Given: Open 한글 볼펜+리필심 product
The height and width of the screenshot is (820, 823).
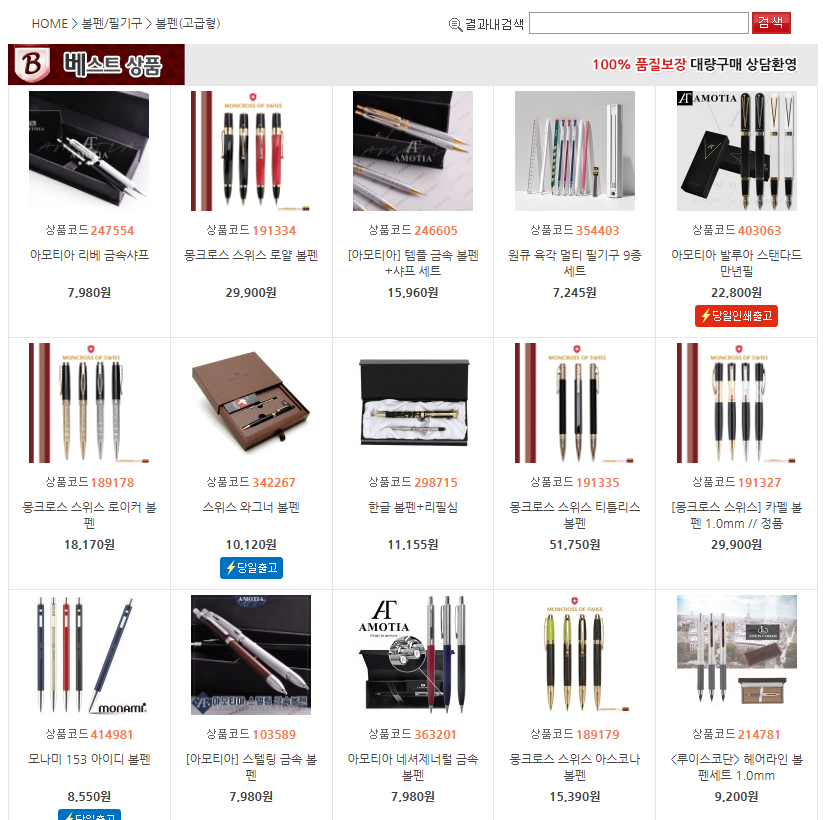Looking at the screenshot, I should [413, 507].
